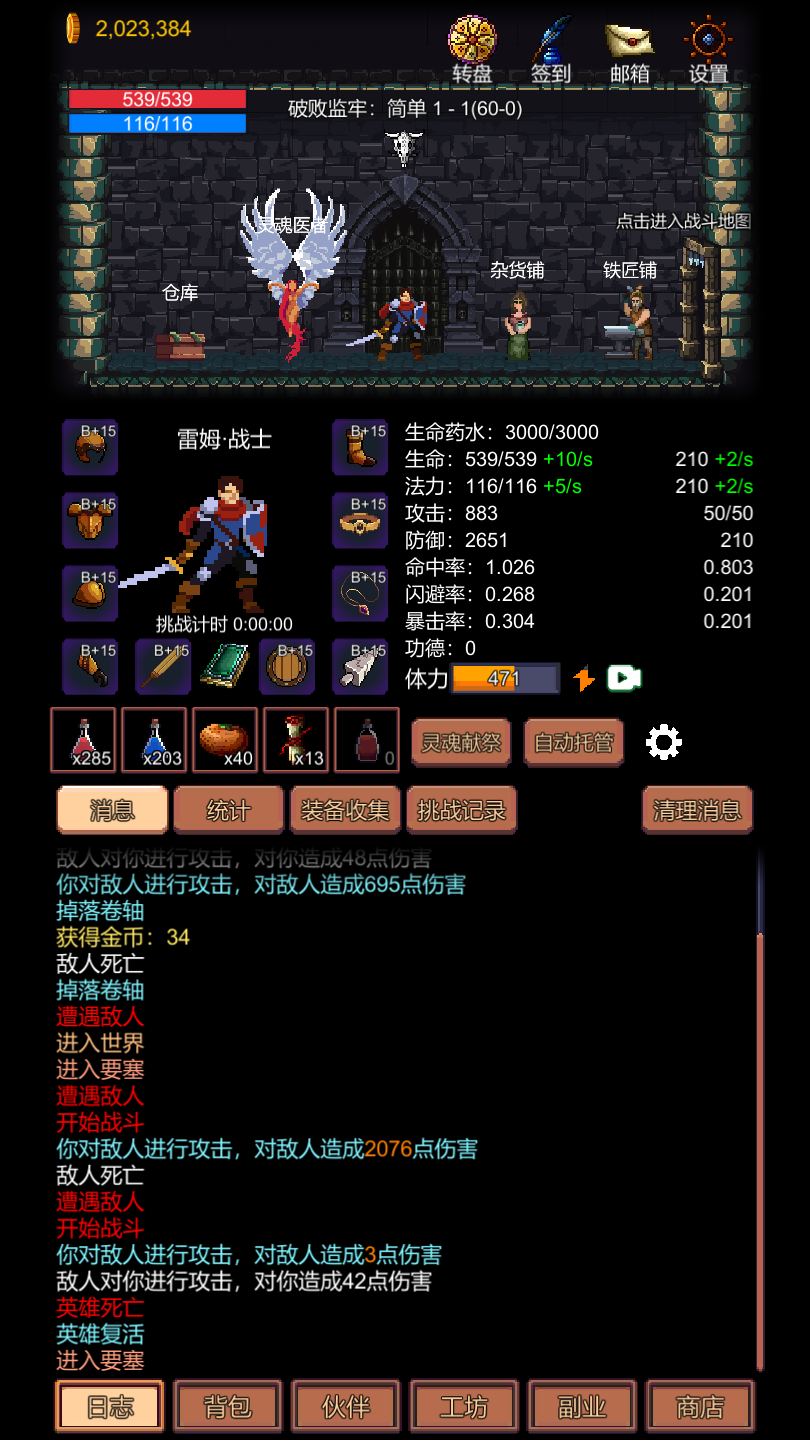Tap the gear icon beside 自动托管

click(664, 742)
